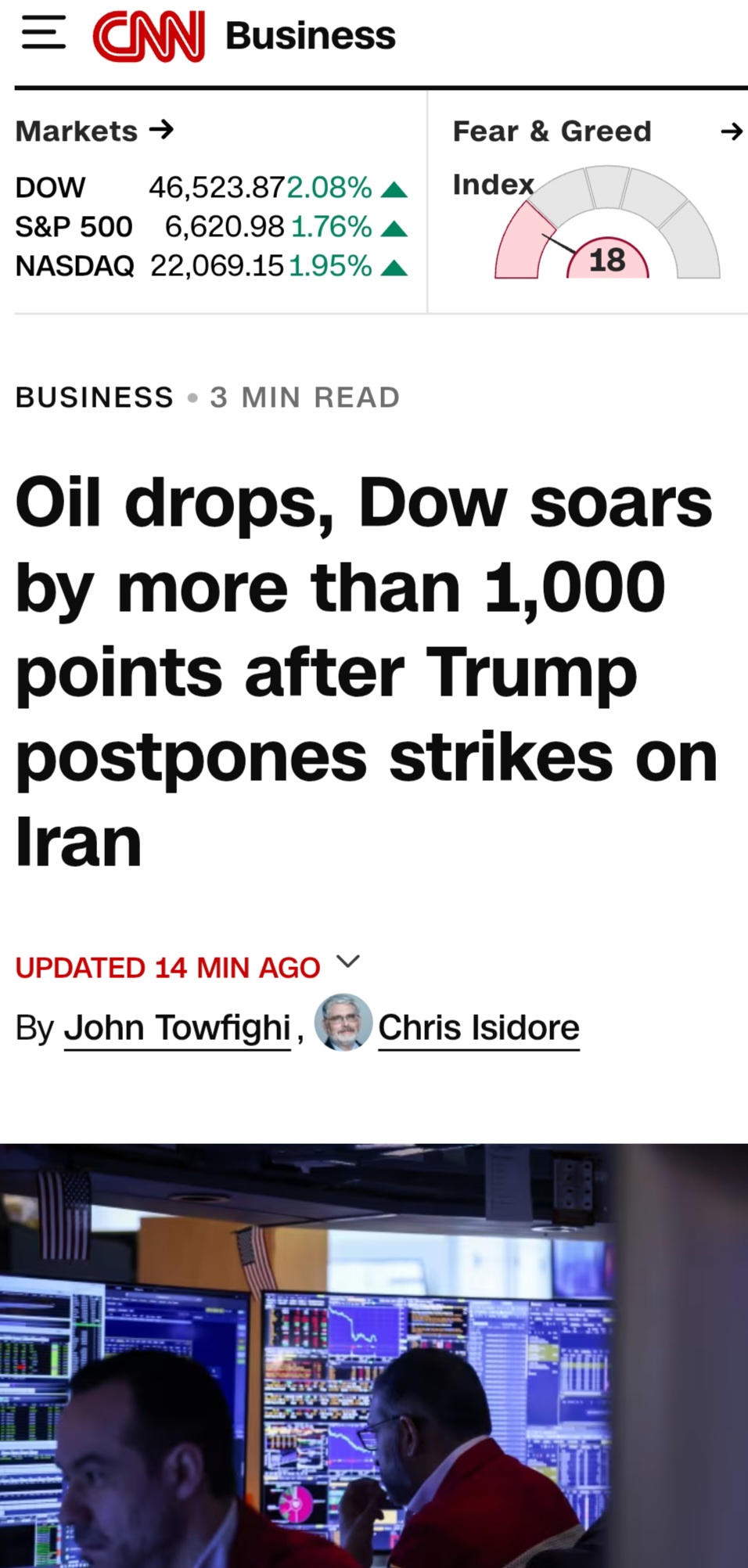
Task: Open the hamburger navigation menu
Action: point(43,34)
